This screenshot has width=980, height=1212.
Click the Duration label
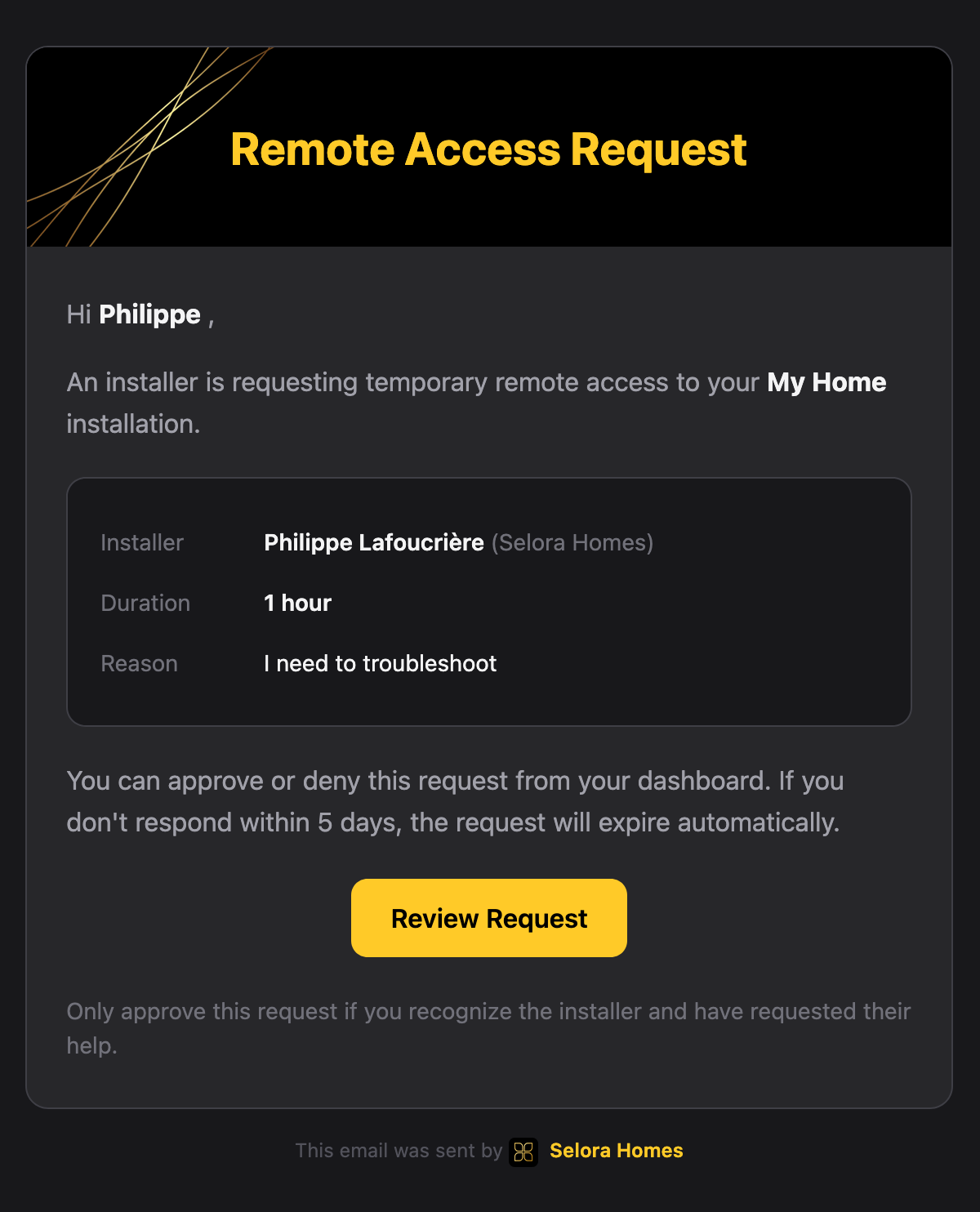click(145, 603)
